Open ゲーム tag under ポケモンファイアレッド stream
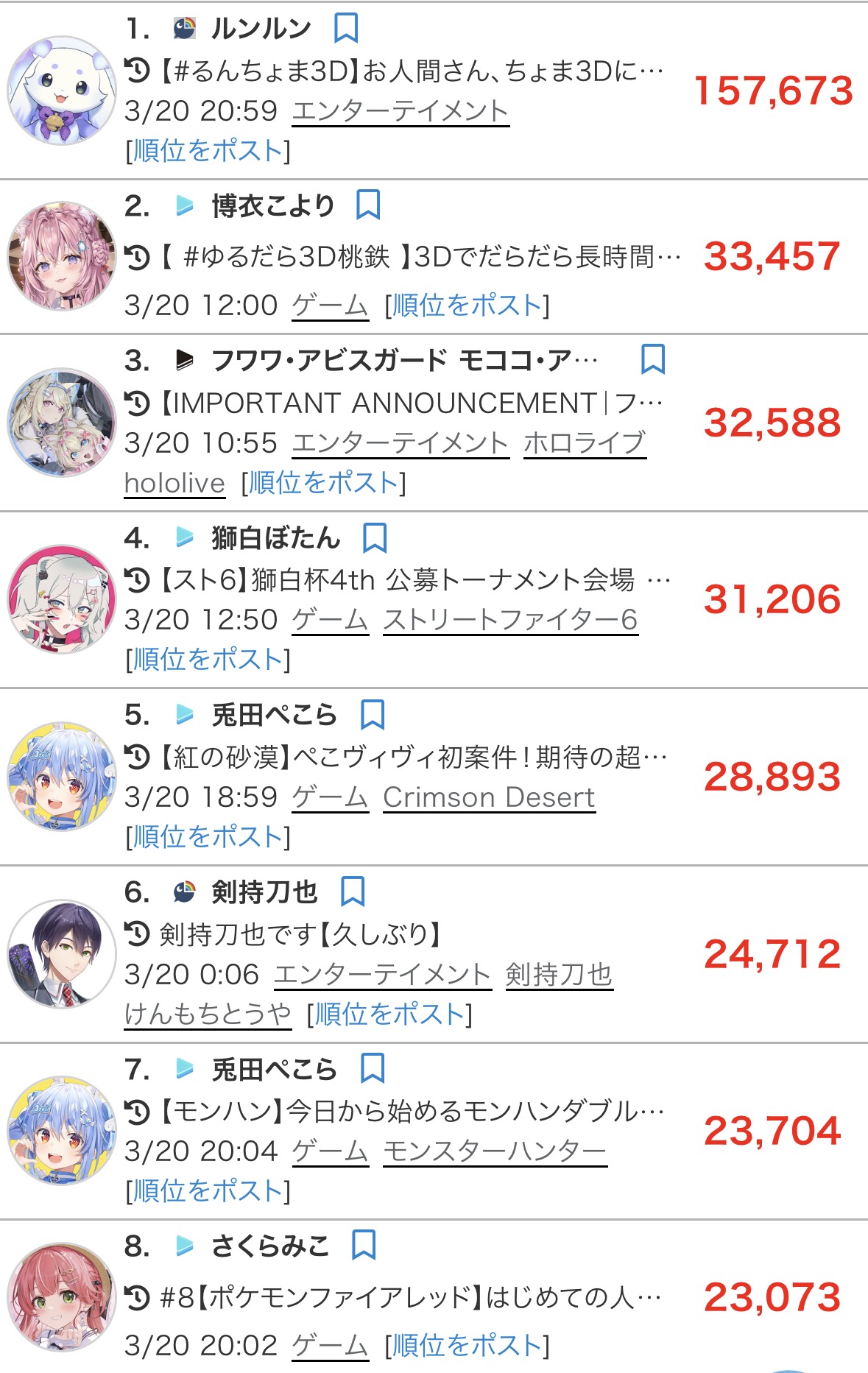This screenshot has width=868, height=1373. (x=330, y=1346)
